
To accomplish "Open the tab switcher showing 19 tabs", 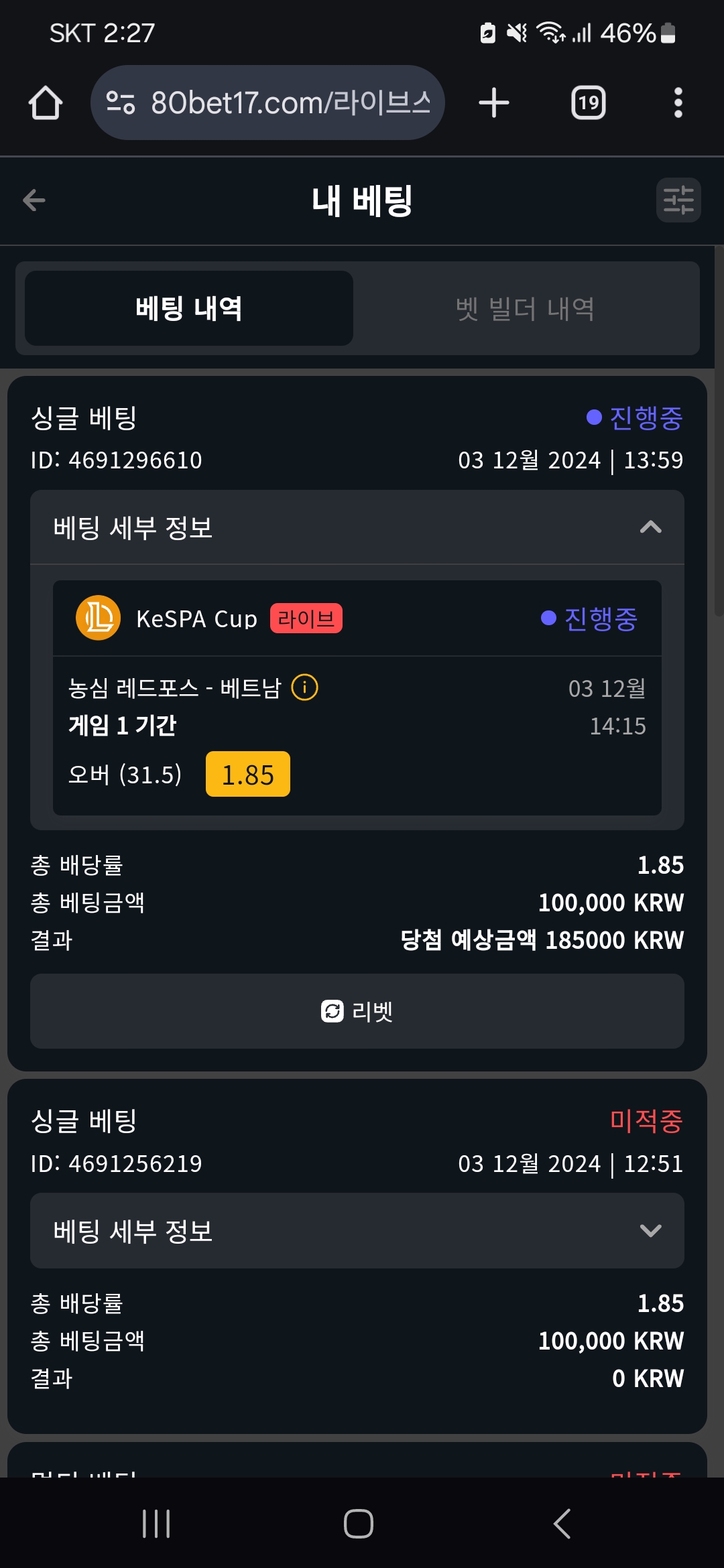I will [589, 103].
